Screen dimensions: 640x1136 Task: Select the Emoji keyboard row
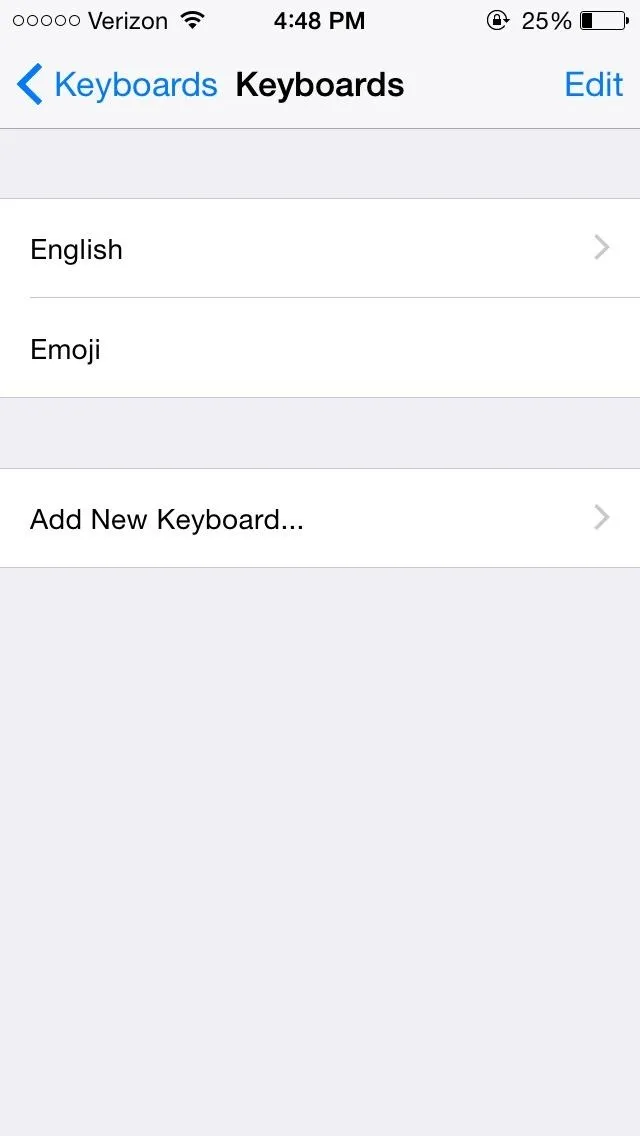point(320,348)
